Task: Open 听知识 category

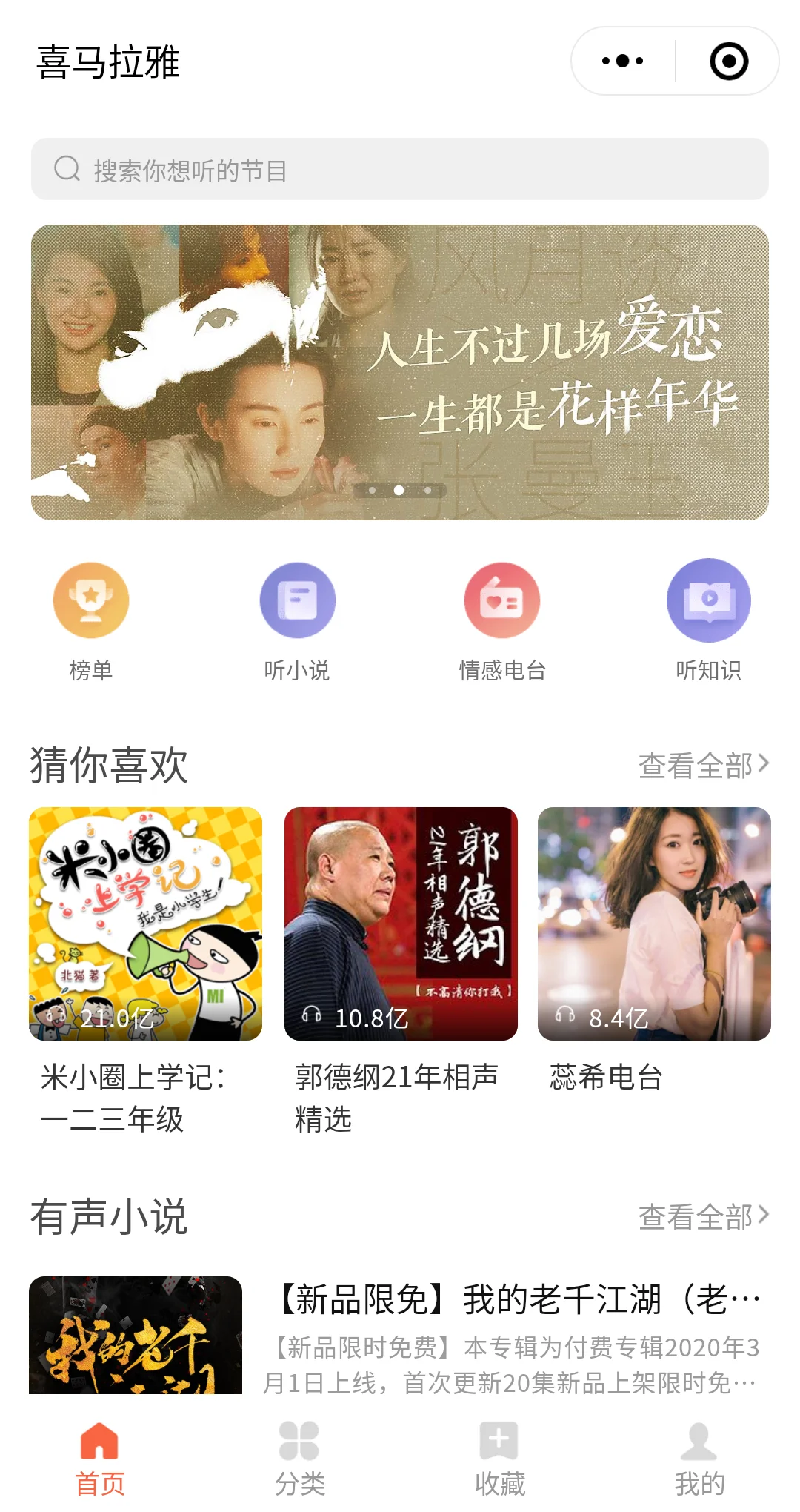Action: [x=708, y=620]
